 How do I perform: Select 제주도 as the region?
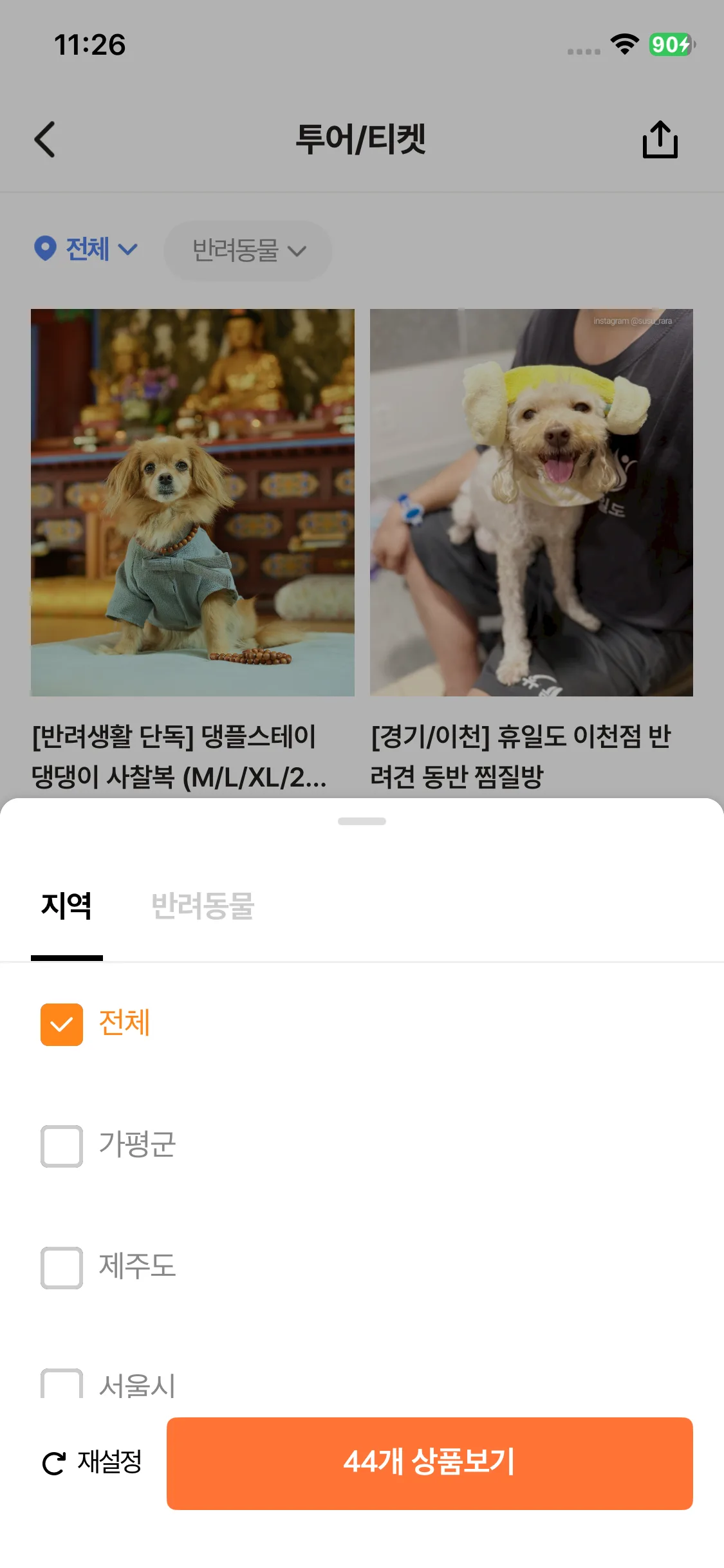62,1267
